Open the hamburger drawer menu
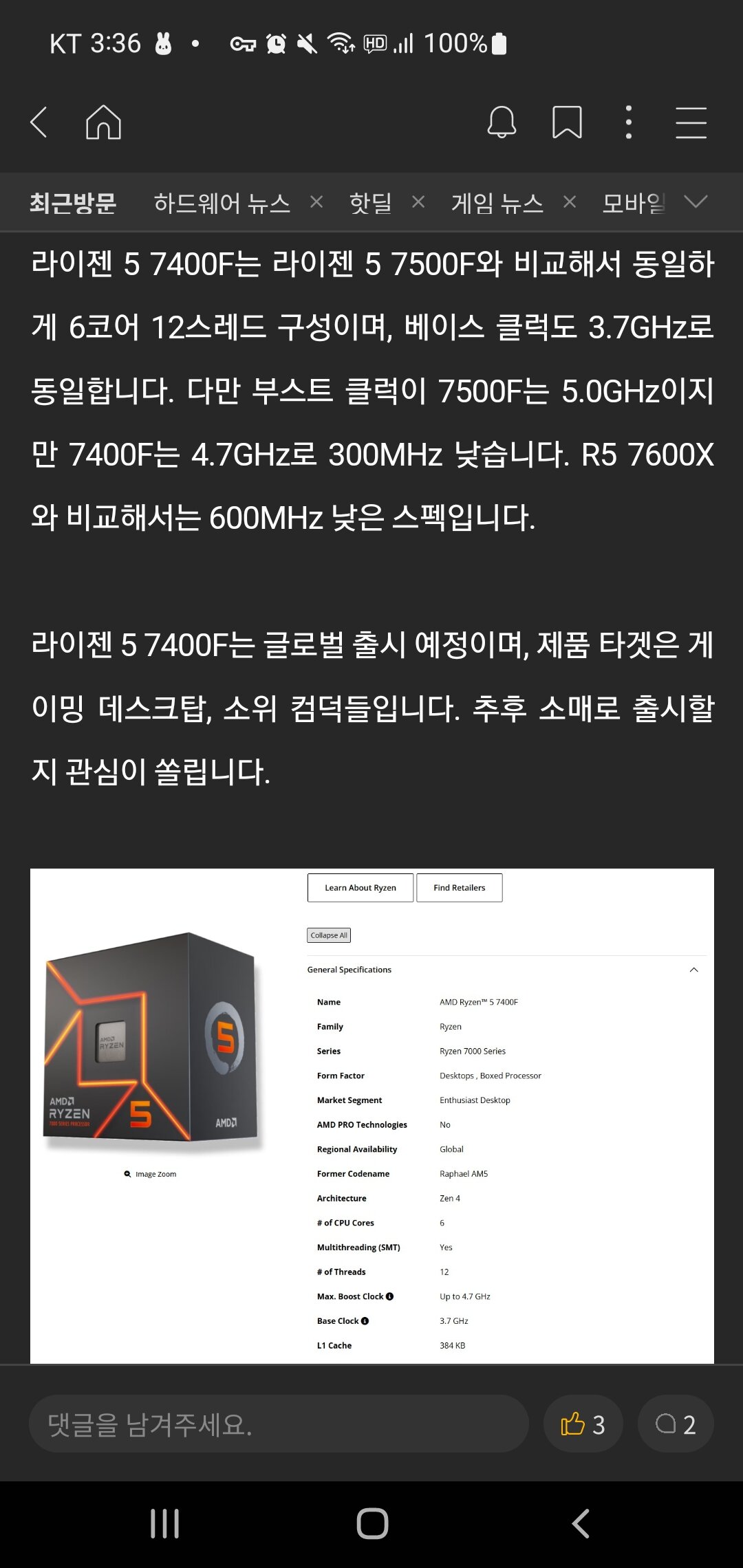 (x=691, y=122)
